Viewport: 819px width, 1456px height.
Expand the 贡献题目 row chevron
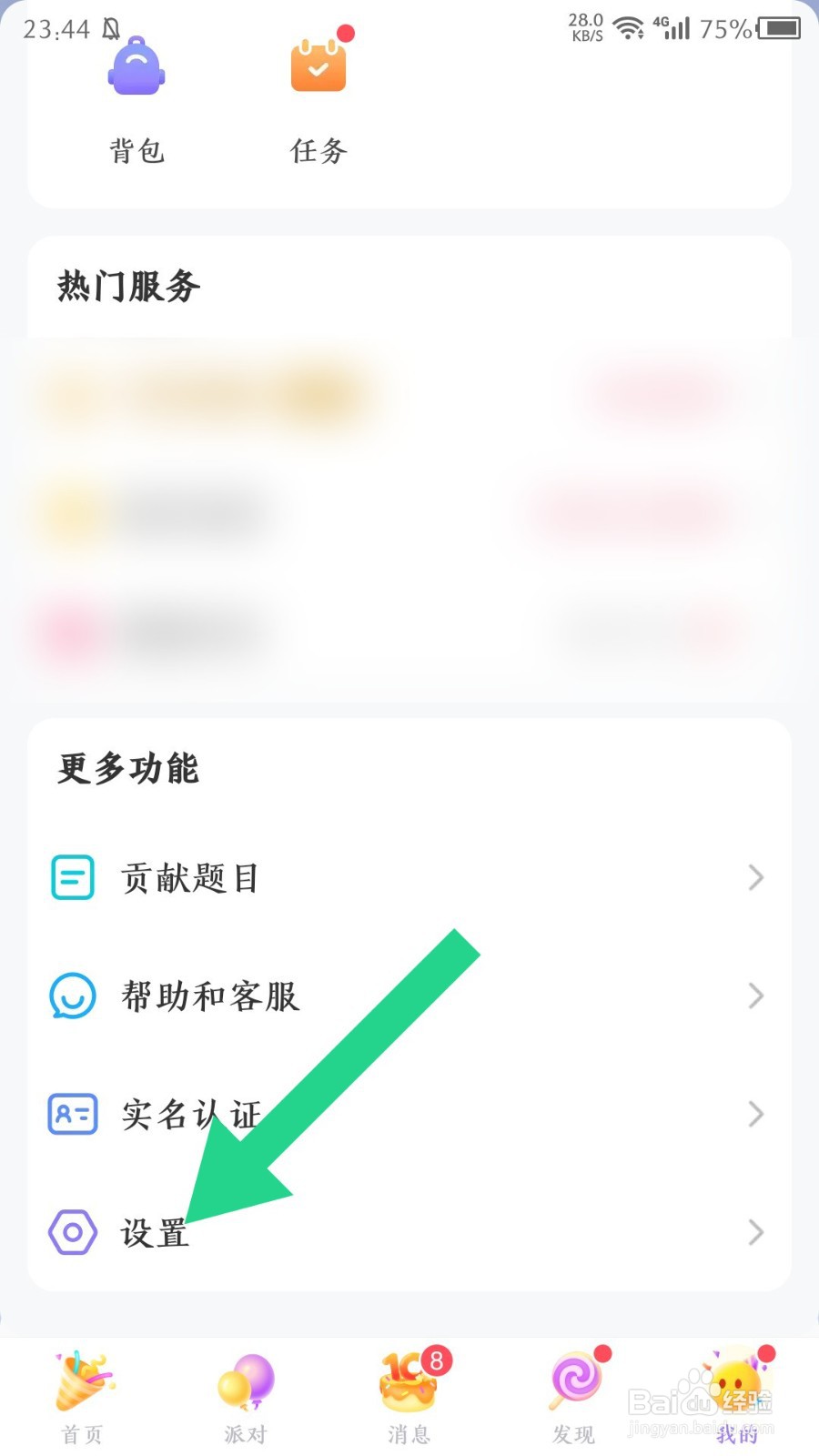pyautogui.click(x=755, y=877)
